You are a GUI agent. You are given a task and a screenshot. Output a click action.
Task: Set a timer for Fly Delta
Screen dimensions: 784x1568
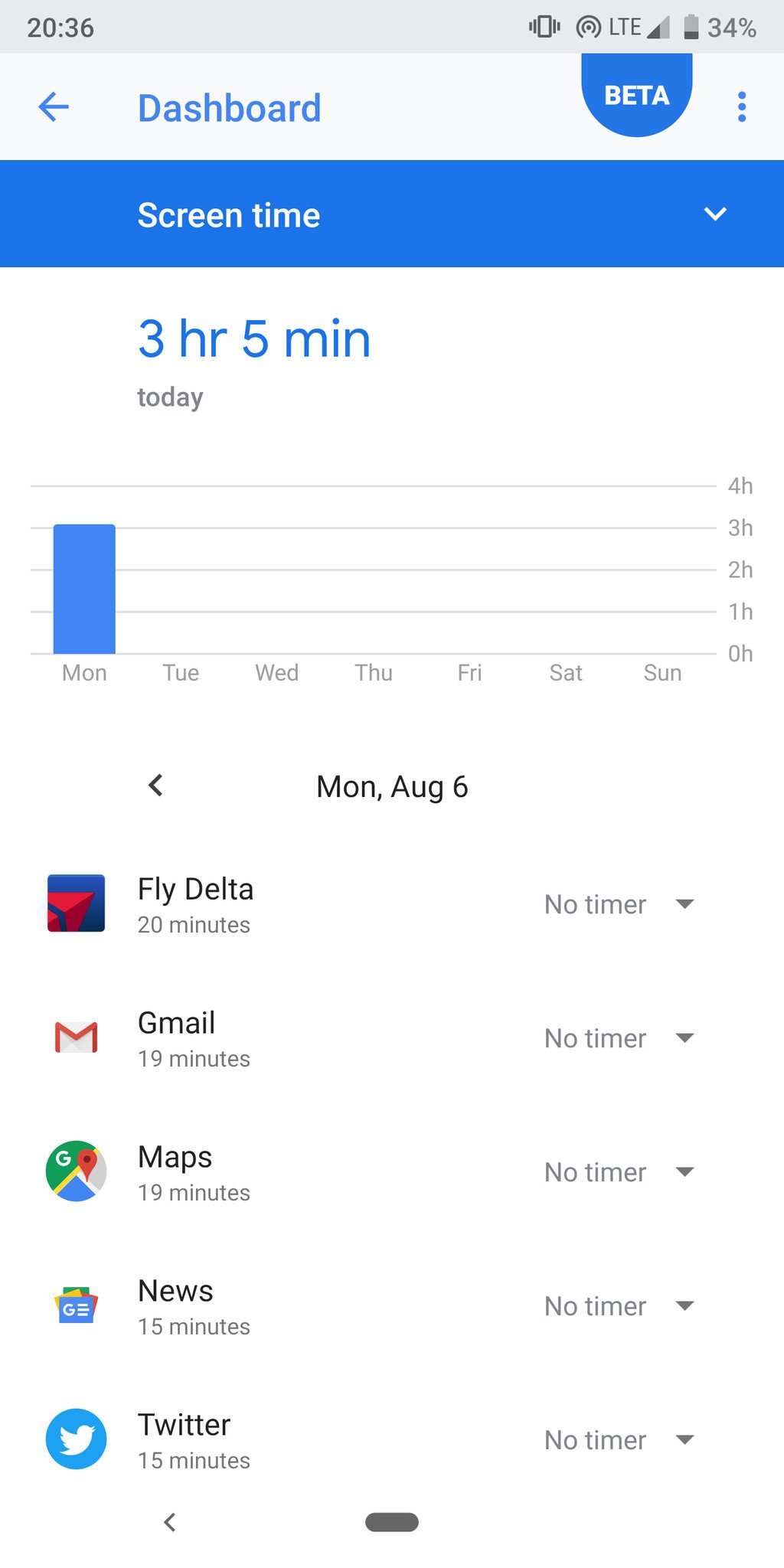pyautogui.click(x=619, y=904)
